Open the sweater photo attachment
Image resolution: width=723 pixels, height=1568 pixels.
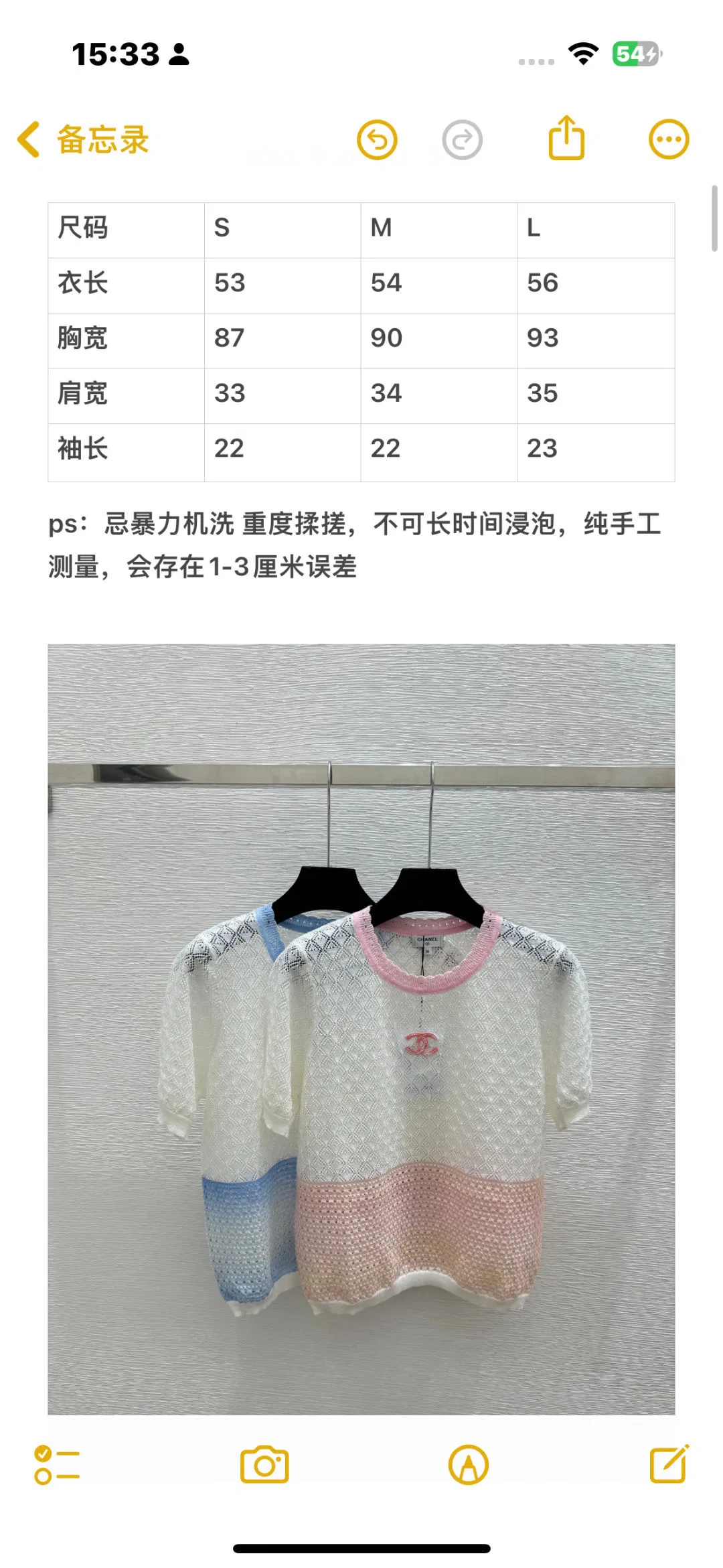pyautogui.click(x=361, y=1029)
